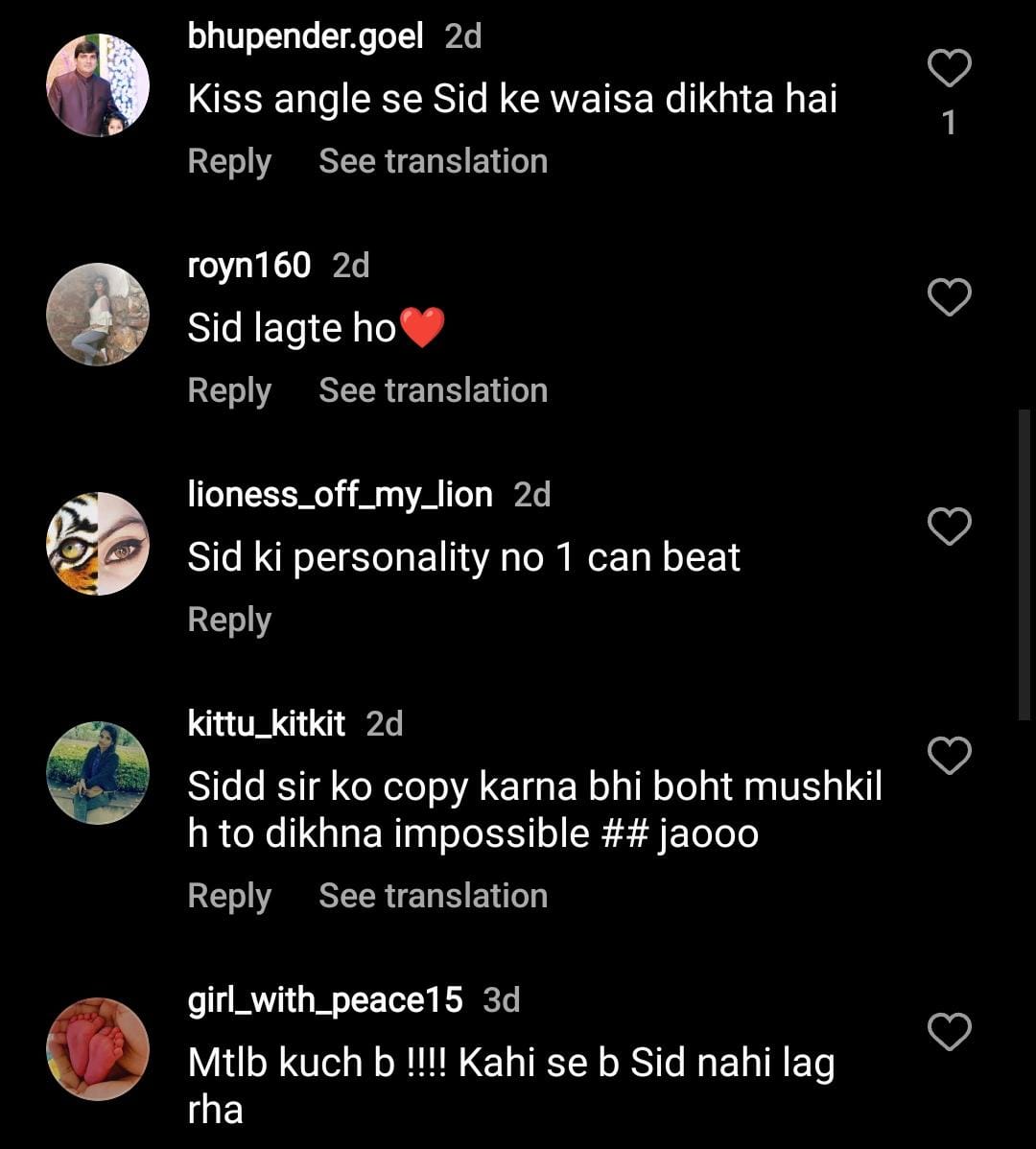The width and height of the screenshot is (1036, 1149).
Task: Like kittu_kitkit's comment
Action: click(x=950, y=756)
